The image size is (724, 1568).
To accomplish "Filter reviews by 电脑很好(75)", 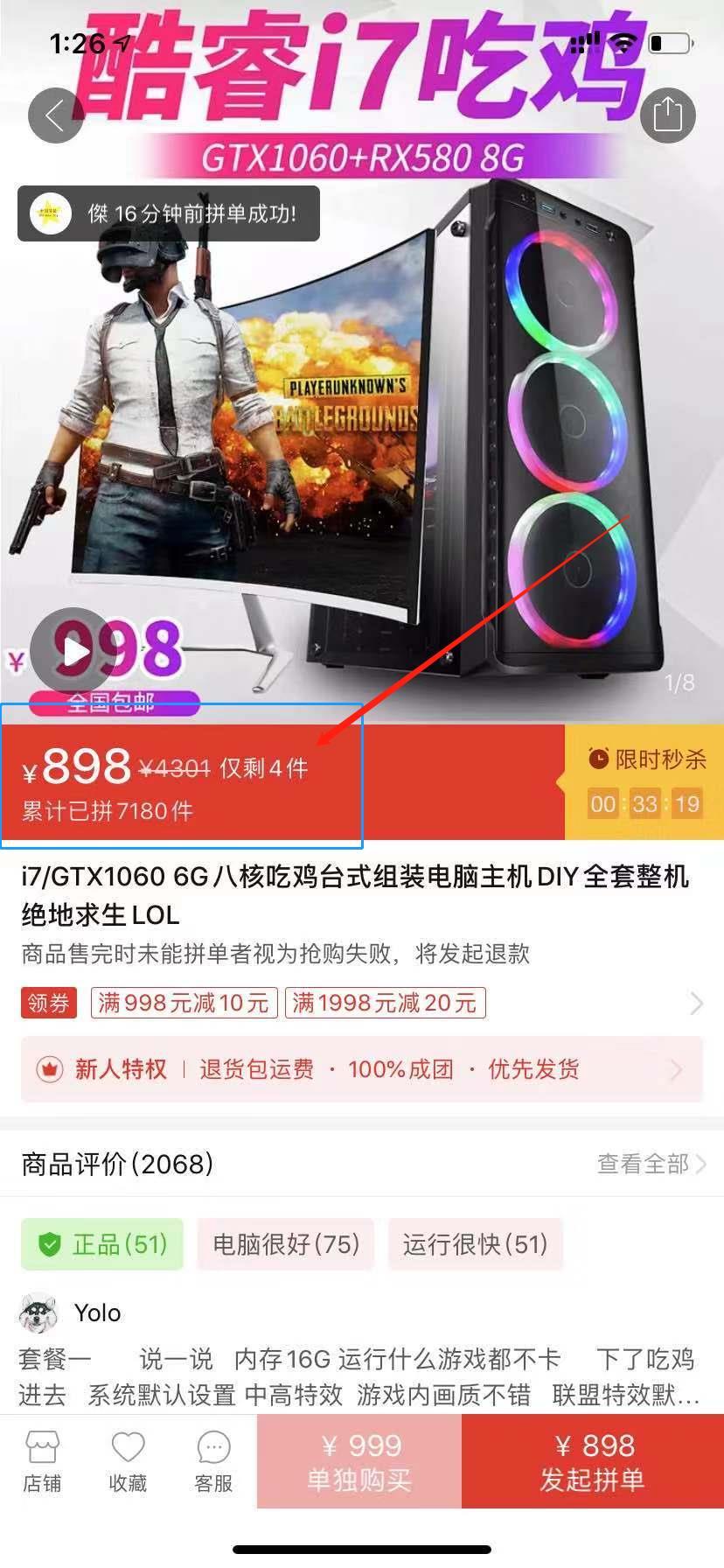I will coord(286,1244).
